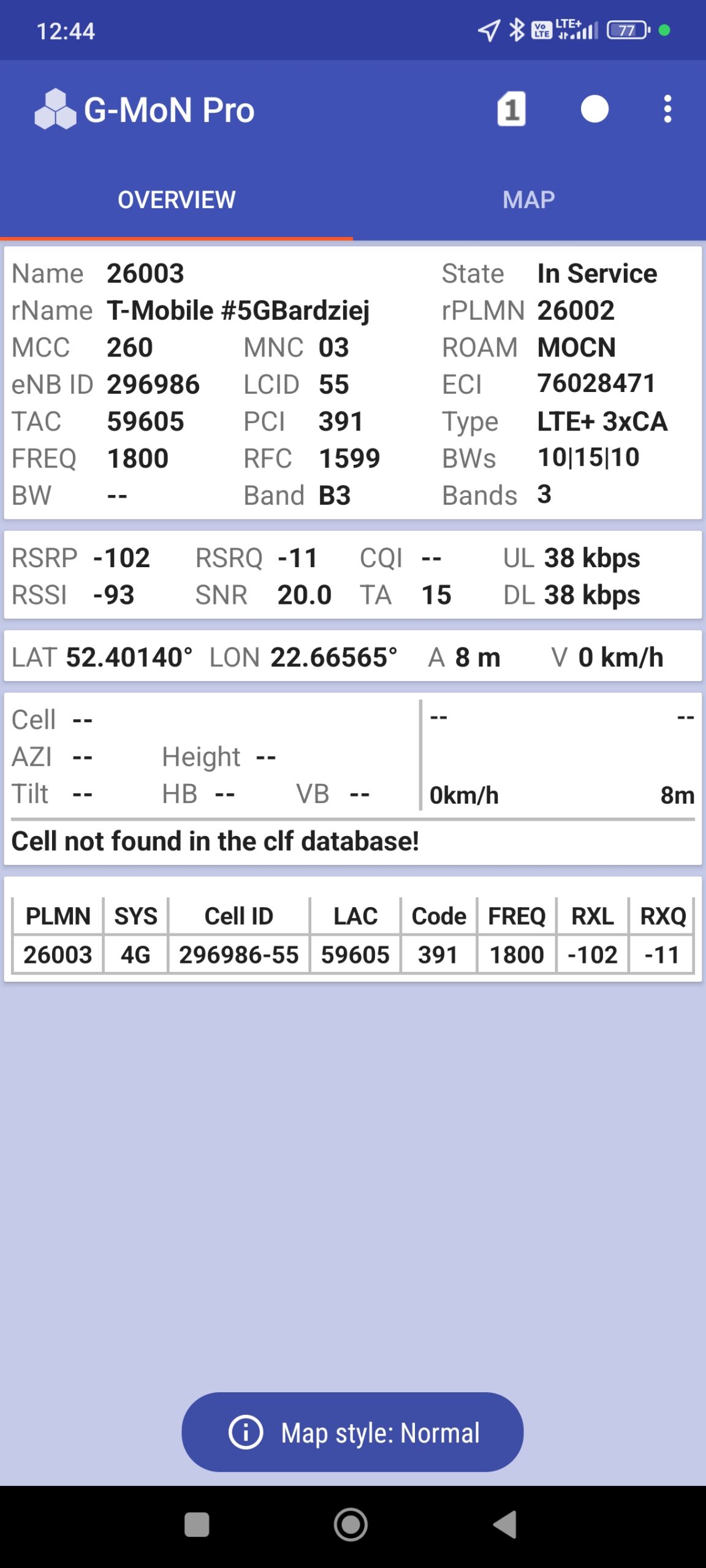Image resolution: width=706 pixels, height=1568 pixels.
Task: Switch to the MAP tab
Action: [x=529, y=200]
